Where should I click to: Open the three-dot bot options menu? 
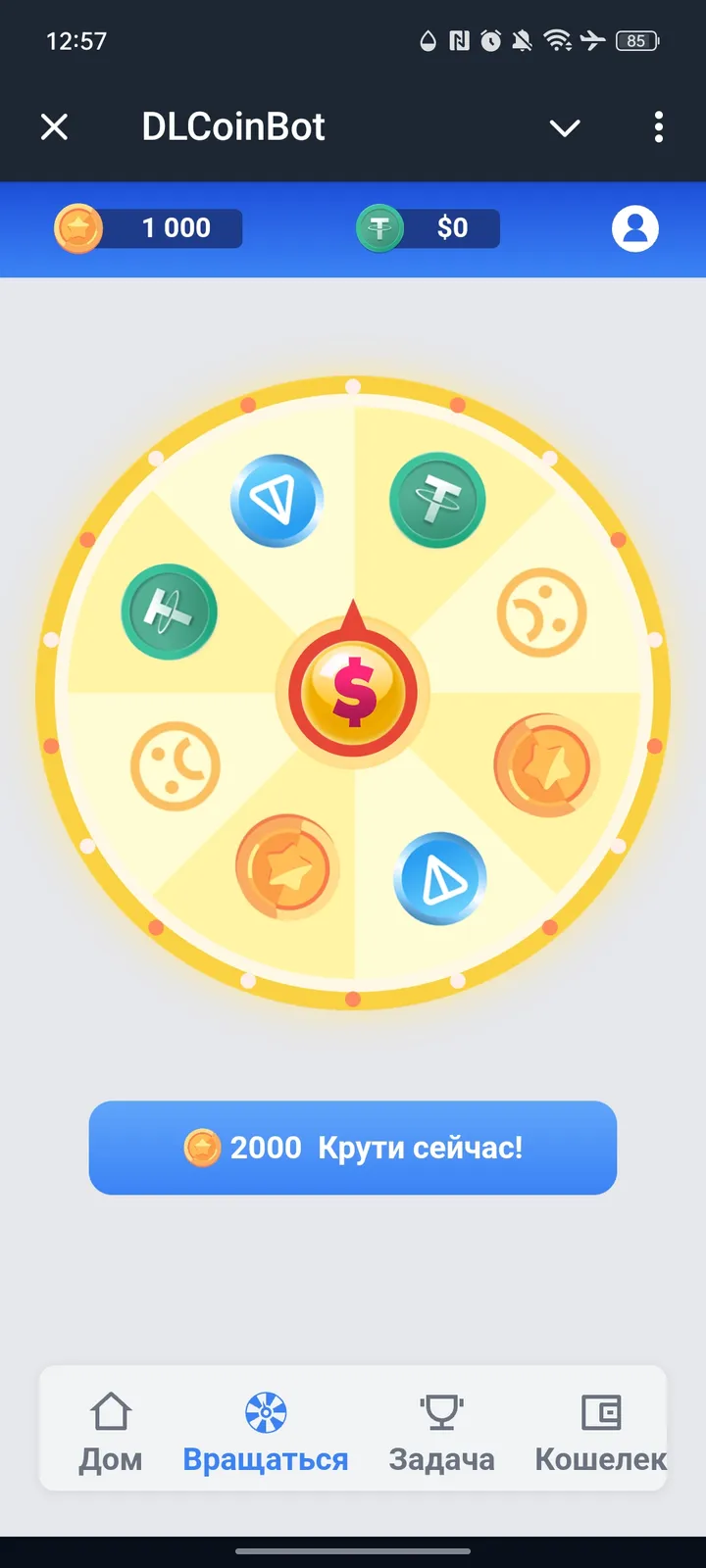pos(659,127)
